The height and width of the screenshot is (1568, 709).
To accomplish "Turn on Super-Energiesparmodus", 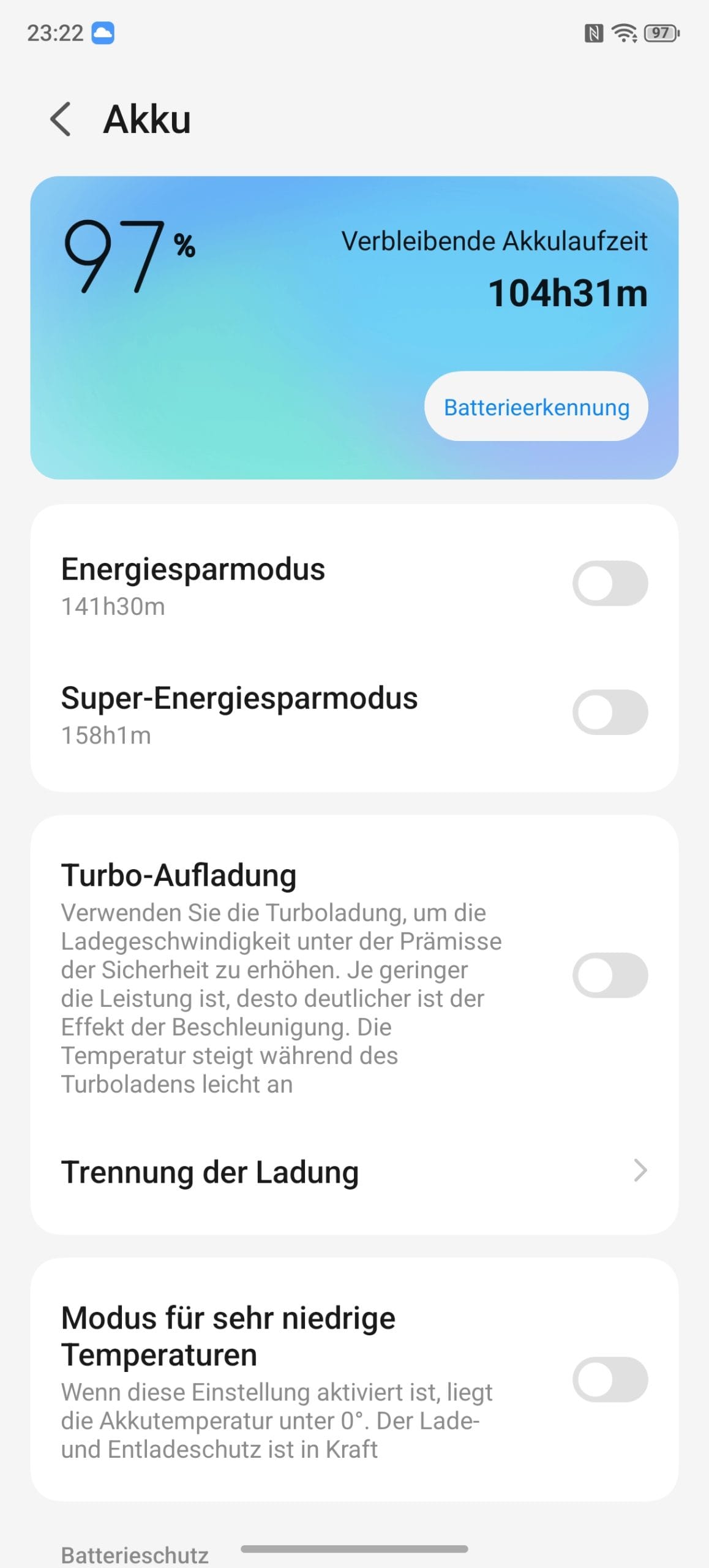I will point(609,712).
